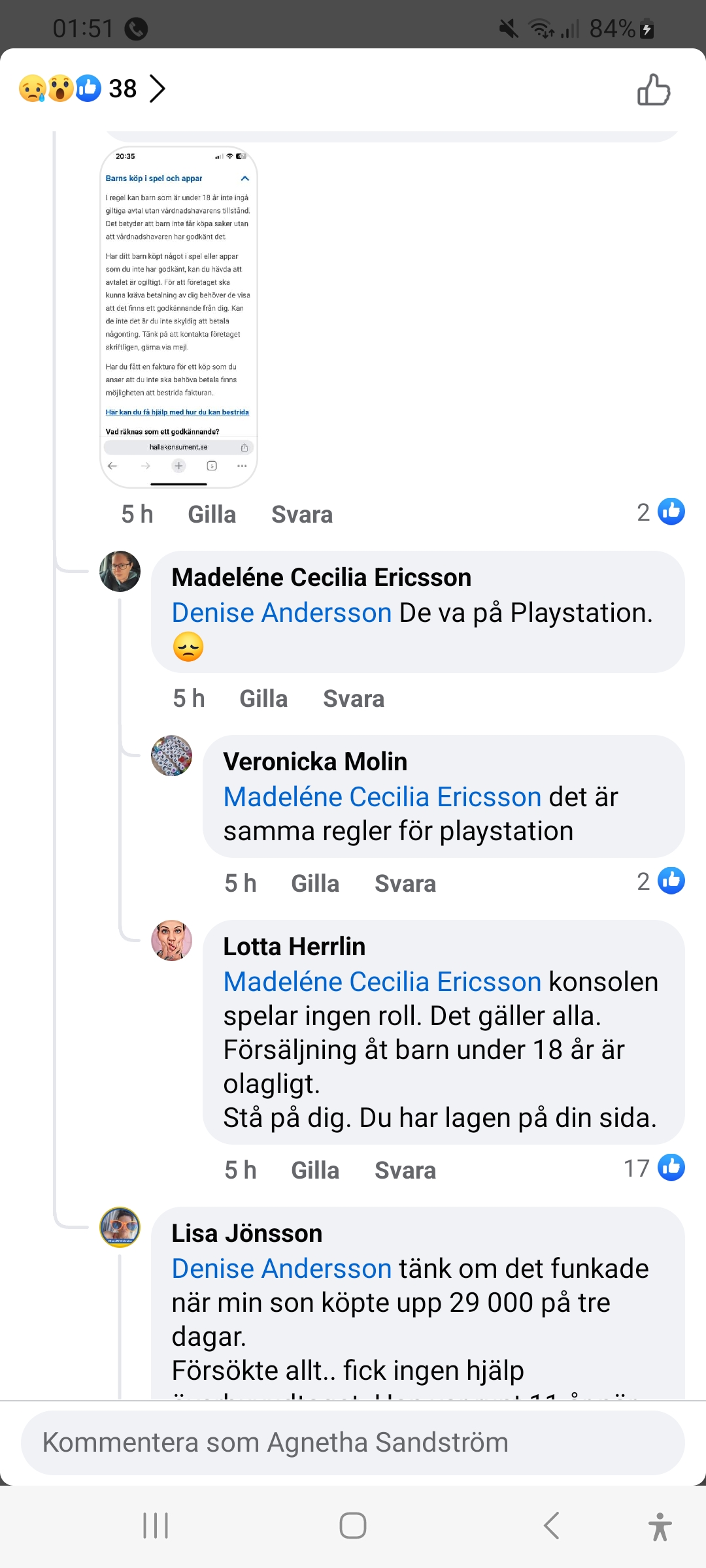Viewport: 706px width, 1568px height.
Task: Like Madeléne Cecilia Ericsson's Playstation comment
Action: pyautogui.click(x=263, y=699)
